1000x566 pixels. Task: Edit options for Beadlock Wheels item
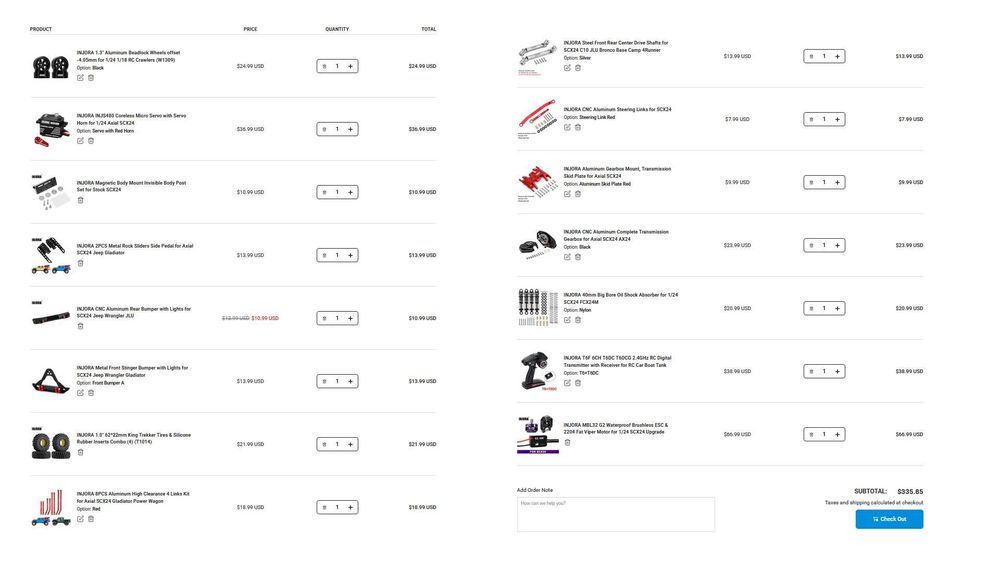click(x=81, y=77)
